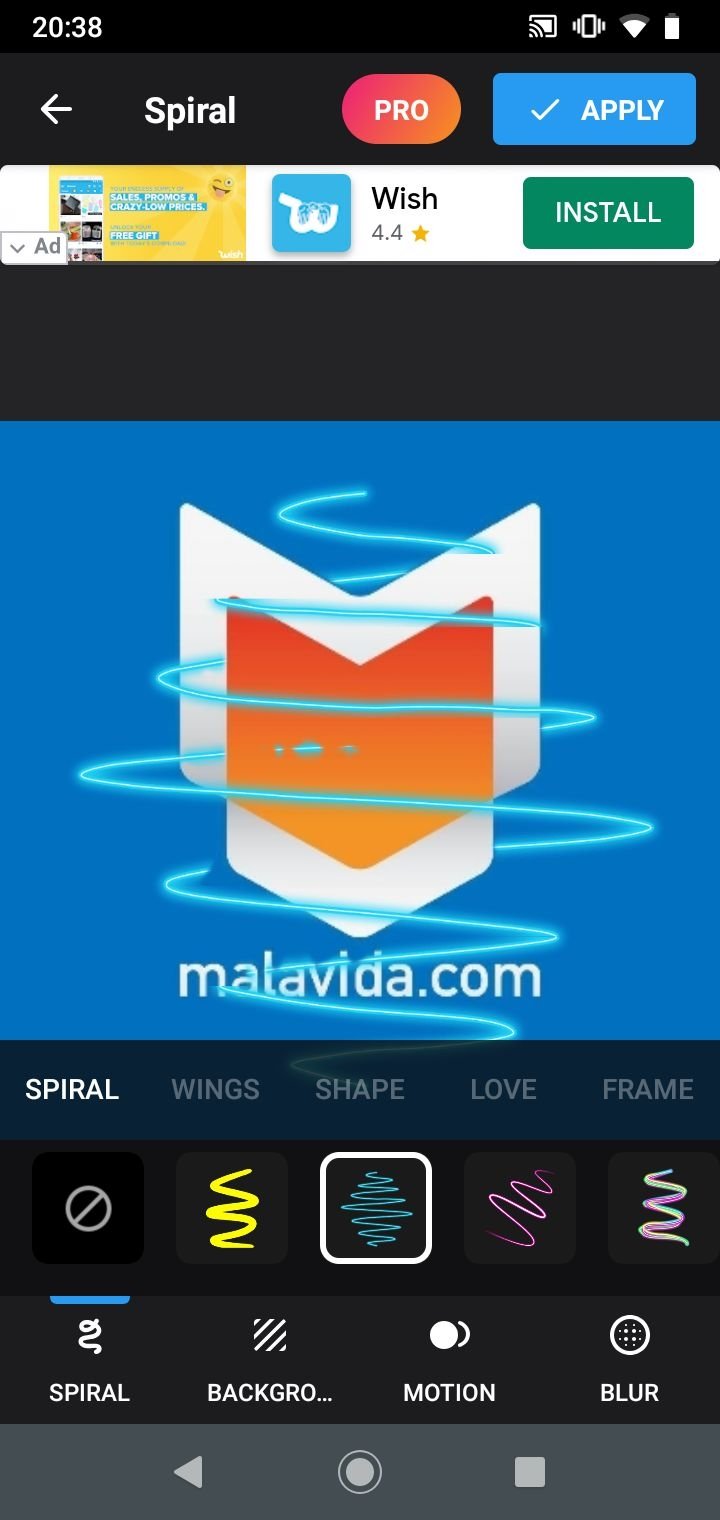The height and width of the screenshot is (1520, 720).
Task: Switch to the WINGS category
Action: point(215,1089)
